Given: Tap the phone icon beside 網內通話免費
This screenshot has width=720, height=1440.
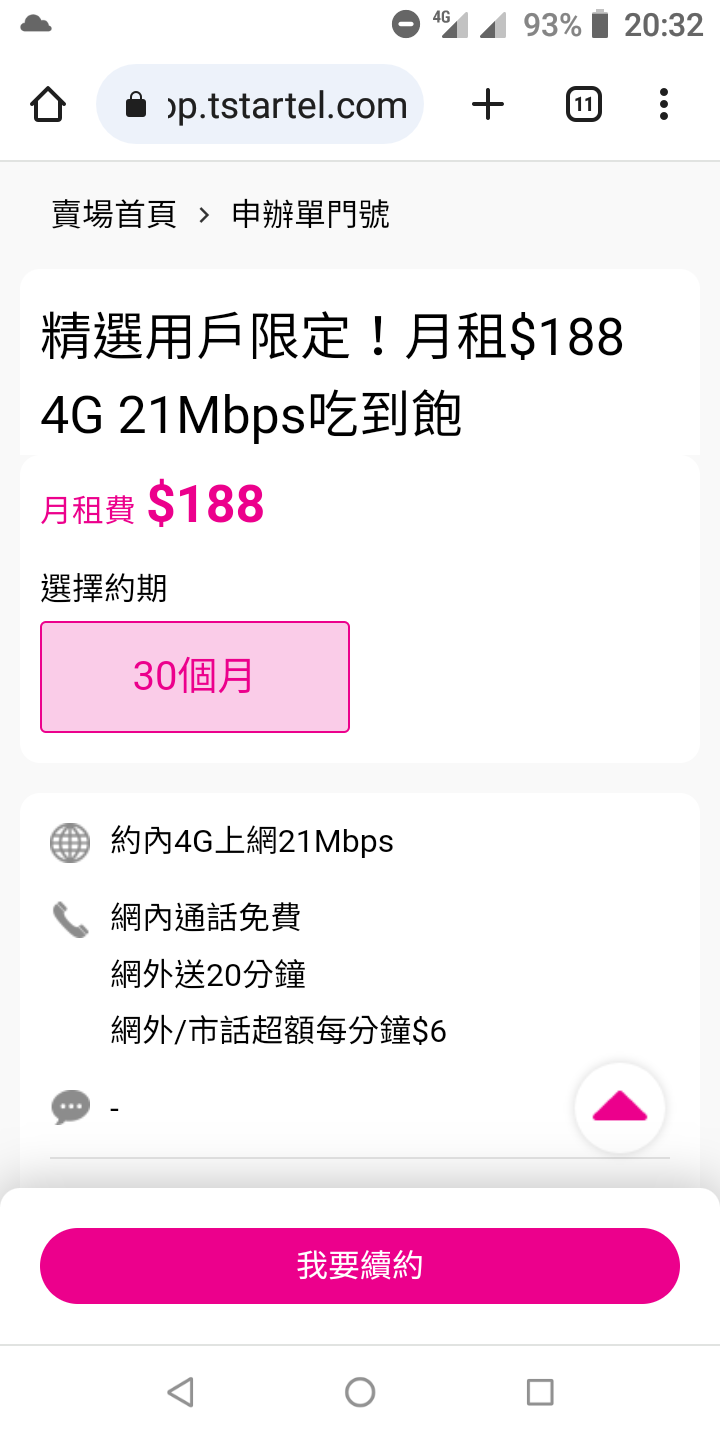Looking at the screenshot, I should (70, 917).
